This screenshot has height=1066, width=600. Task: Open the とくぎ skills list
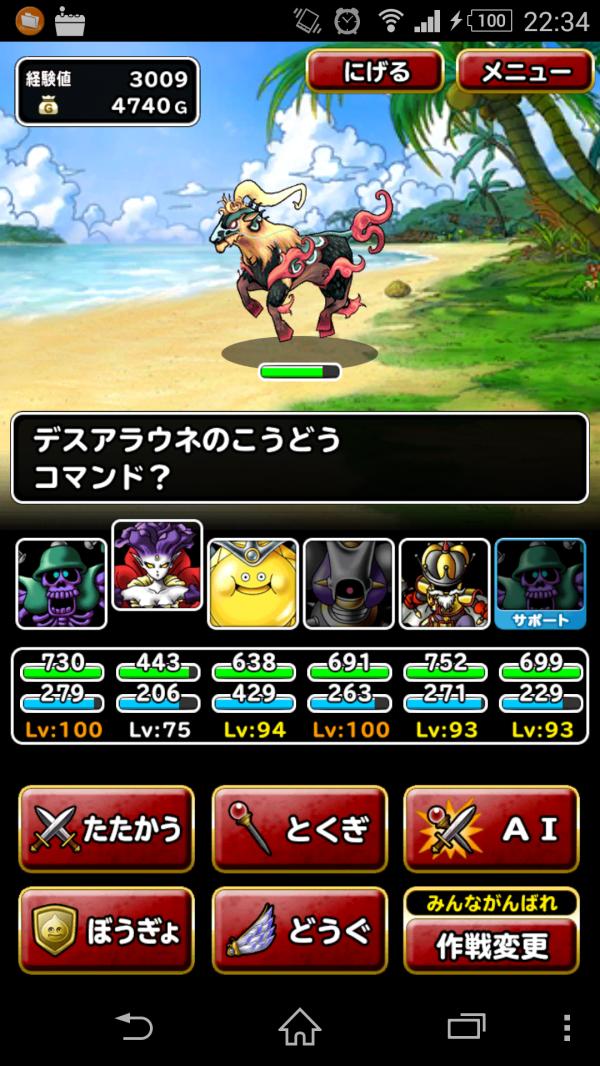[299, 828]
